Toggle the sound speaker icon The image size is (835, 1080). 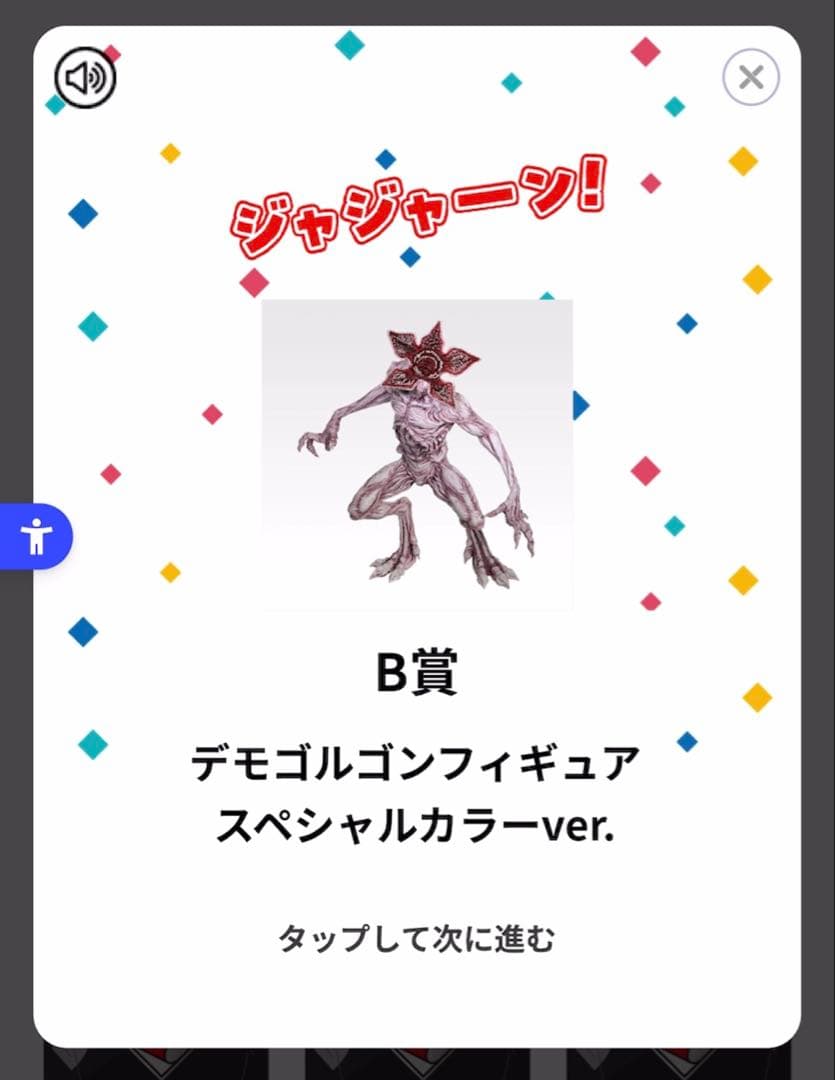(85, 78)
